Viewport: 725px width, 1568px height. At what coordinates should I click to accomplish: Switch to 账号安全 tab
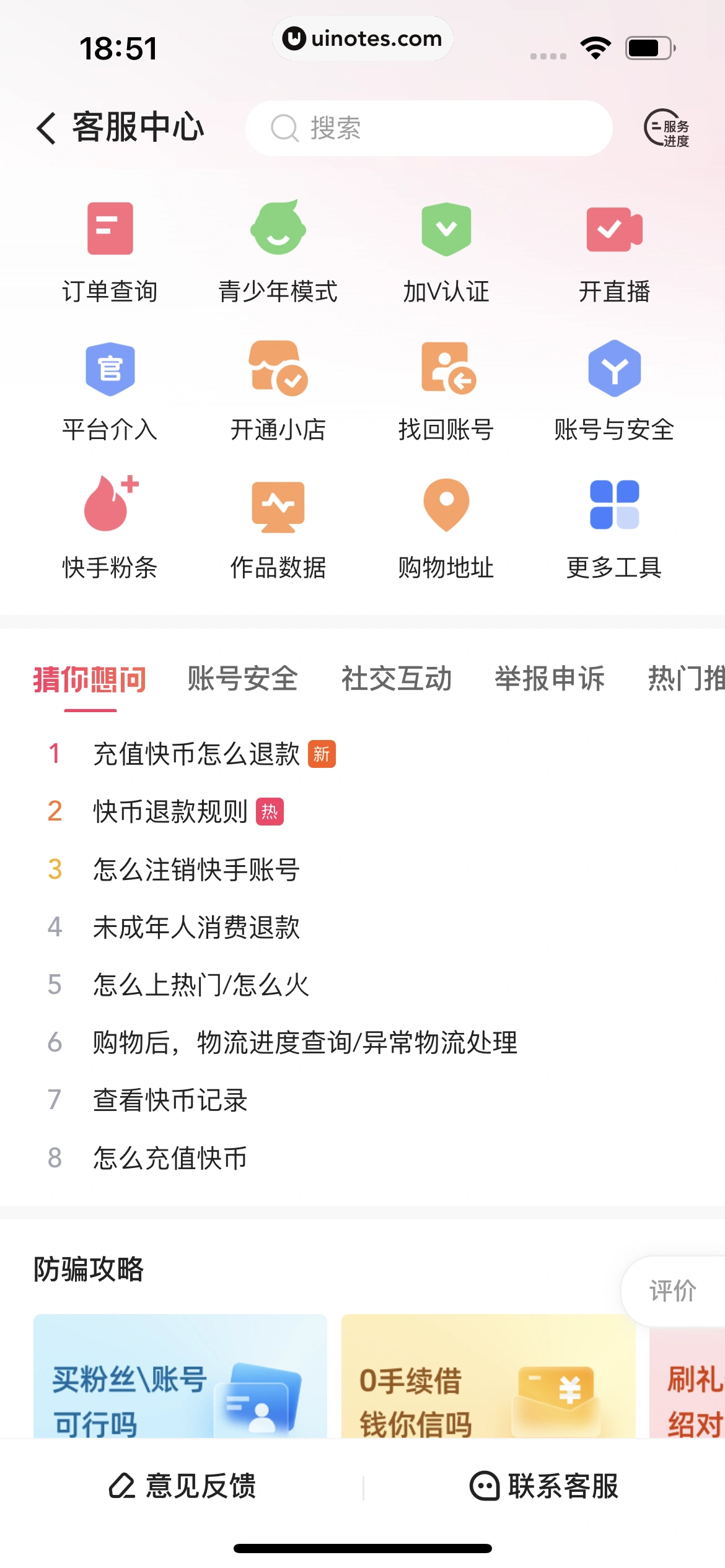242,678
